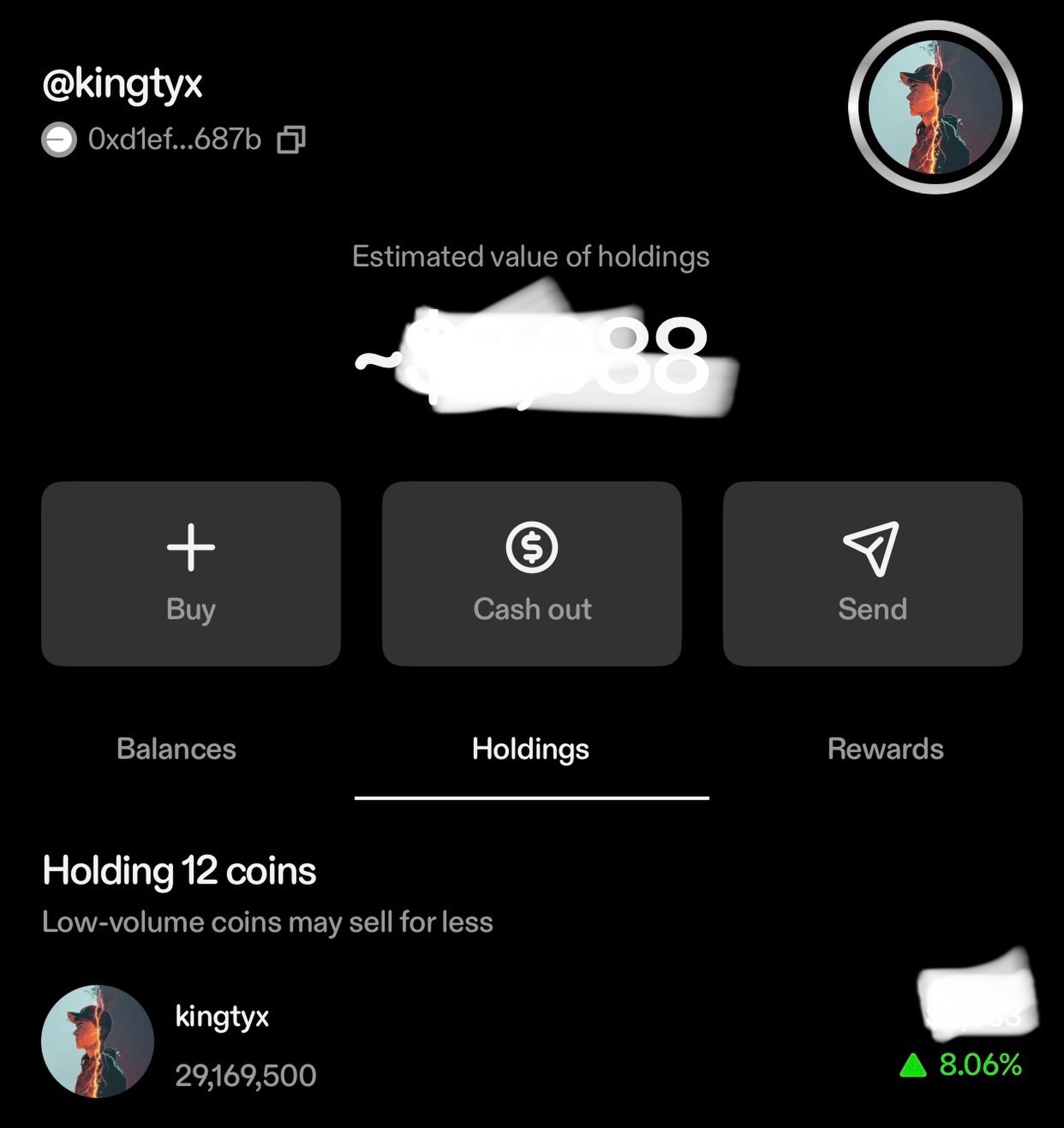1064x1128 pixels.
Task: Open the profile picture avatar
Action: pos(935,107)
